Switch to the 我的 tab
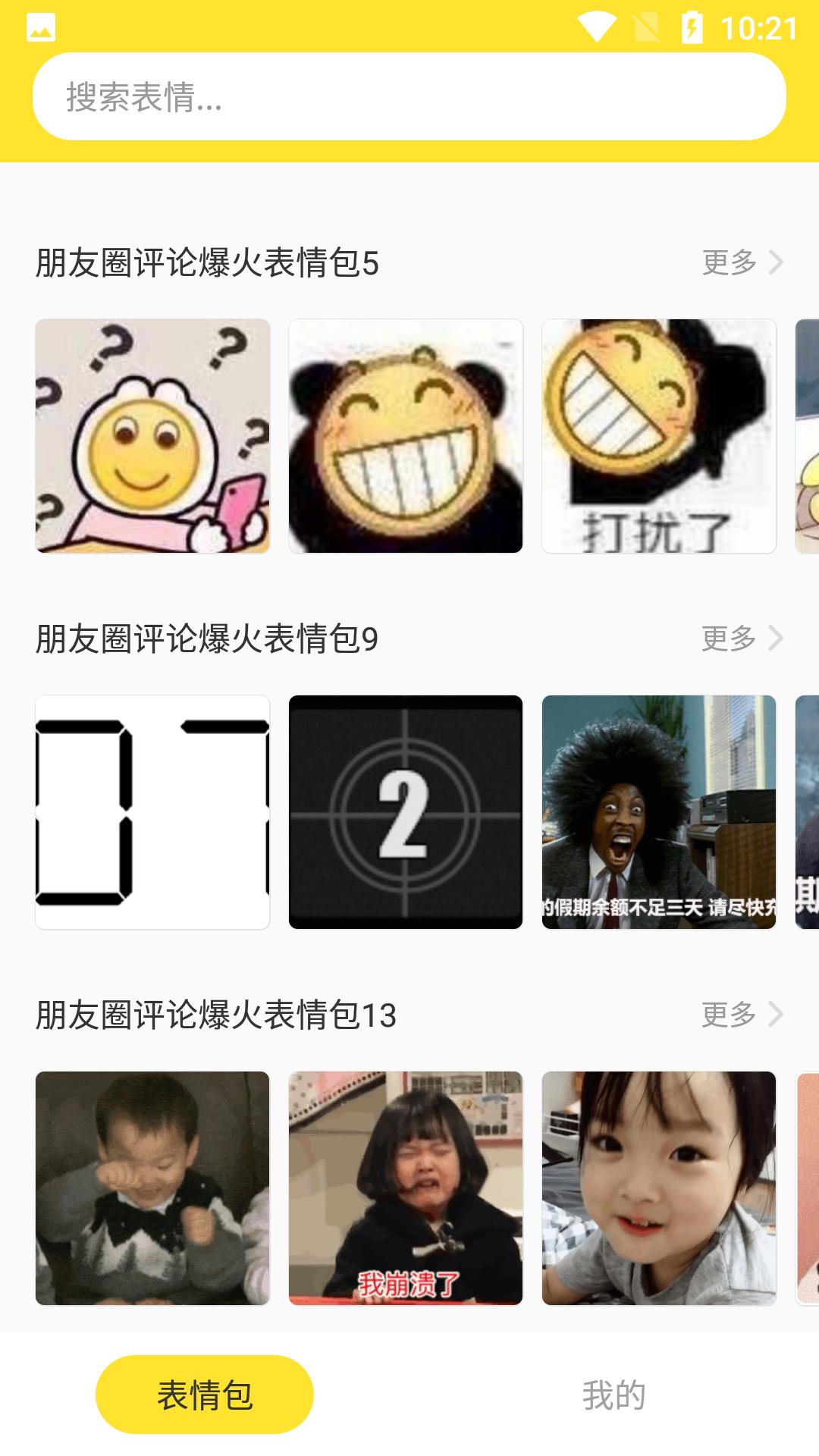Screen dimensions: 819x1456 tap(613, 1395)
